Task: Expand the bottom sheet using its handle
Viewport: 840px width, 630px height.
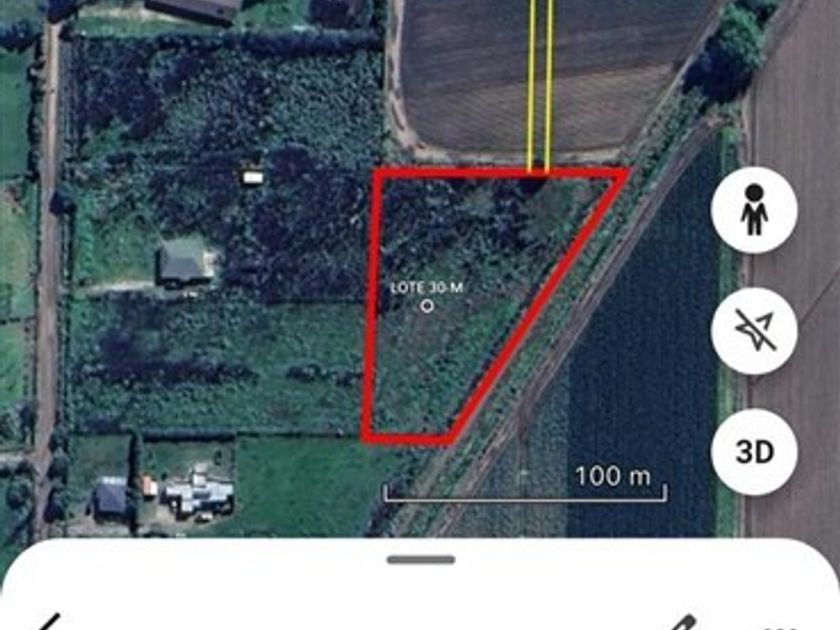Action: 421,560
